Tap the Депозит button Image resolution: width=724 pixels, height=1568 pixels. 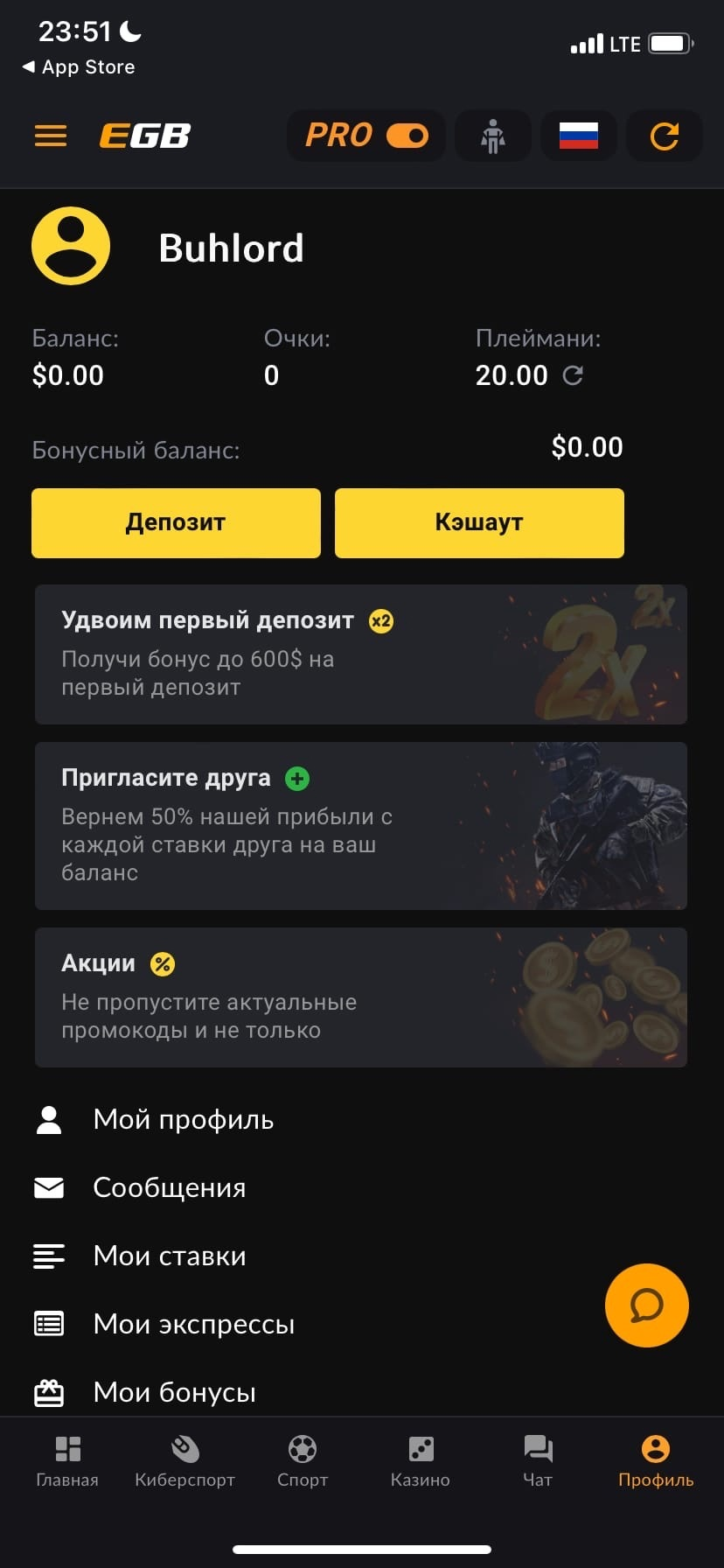tap(176, 522)
